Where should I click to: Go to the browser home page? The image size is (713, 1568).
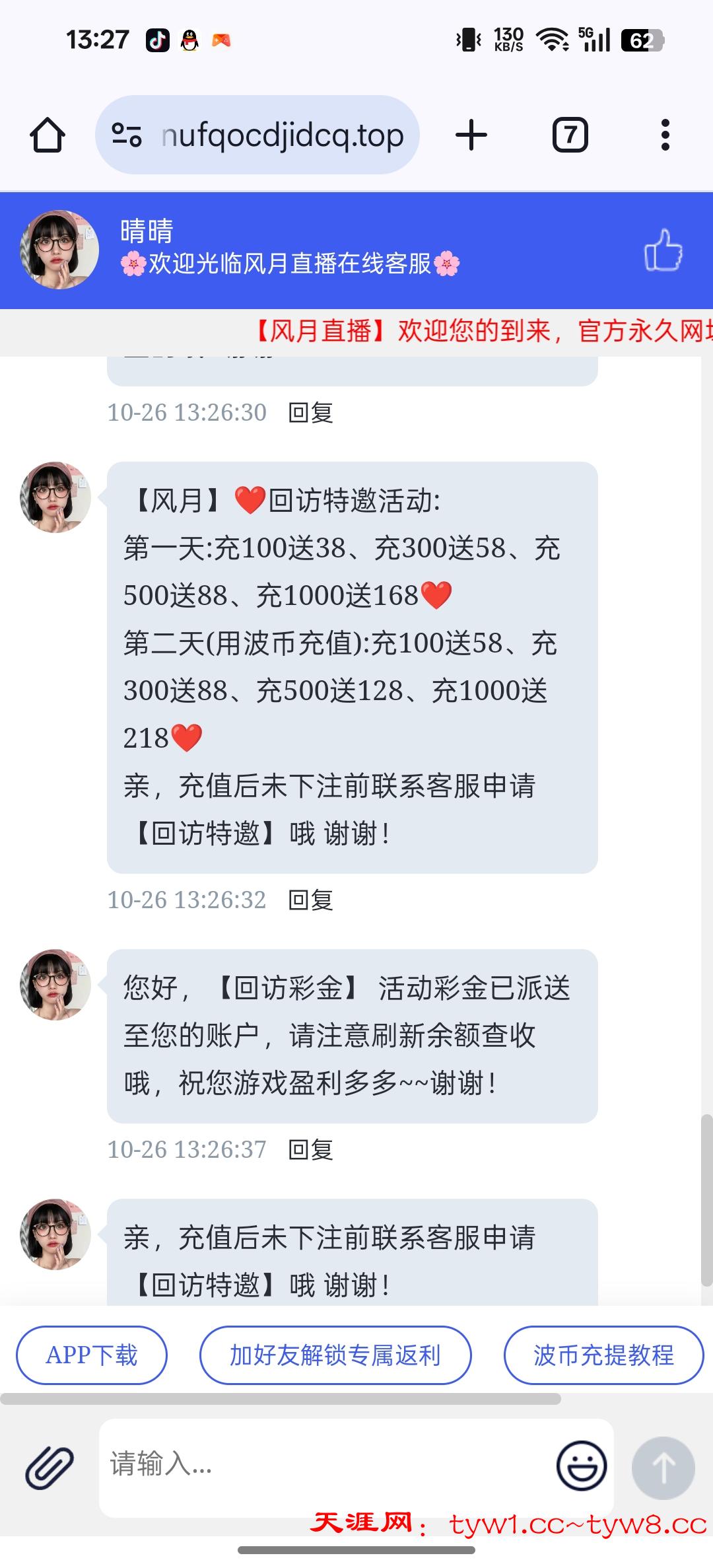click(48, 135)
